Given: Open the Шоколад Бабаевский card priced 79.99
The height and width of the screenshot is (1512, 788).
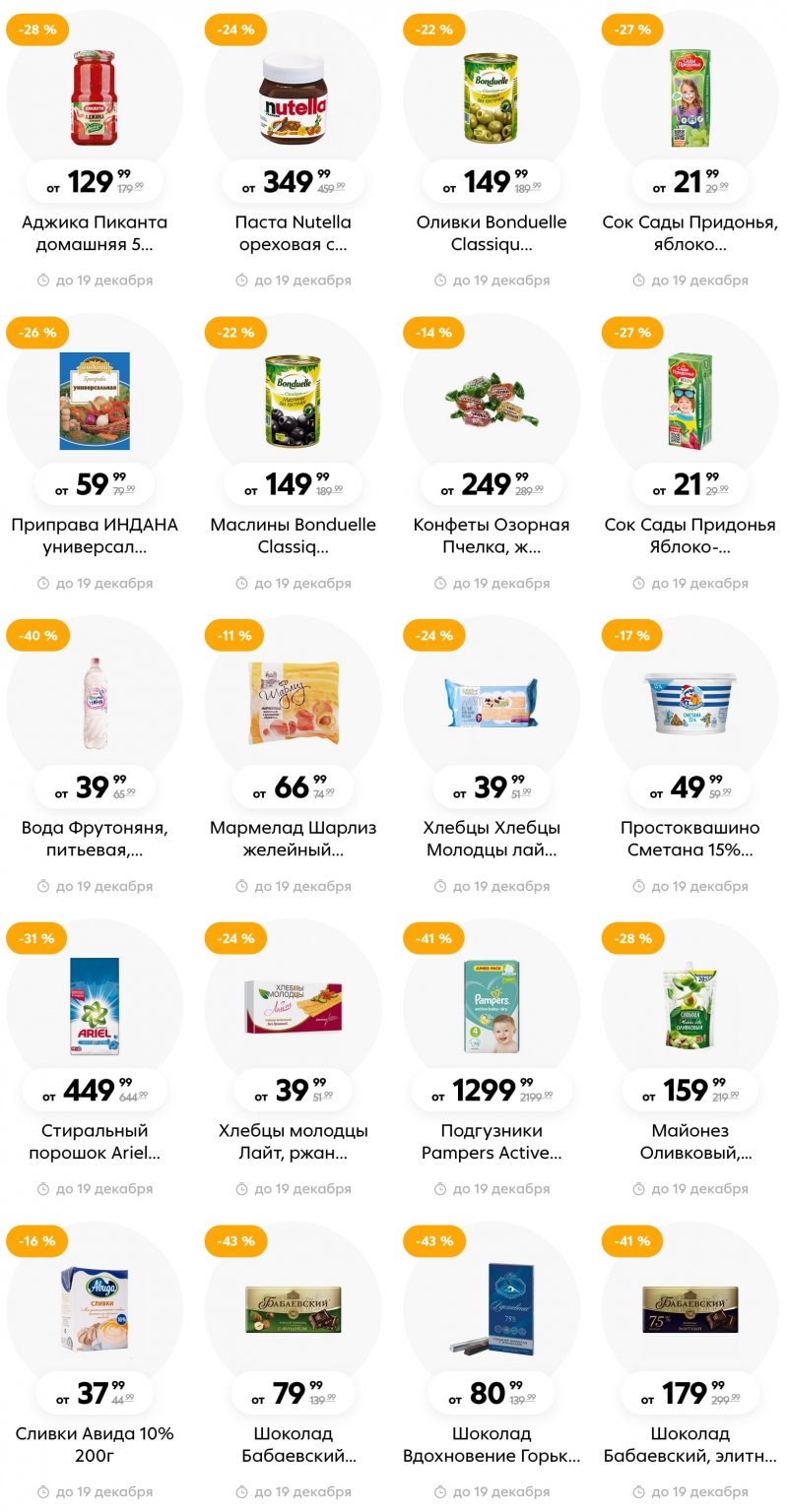Looking at the screenshot, I should point(293,1309).
